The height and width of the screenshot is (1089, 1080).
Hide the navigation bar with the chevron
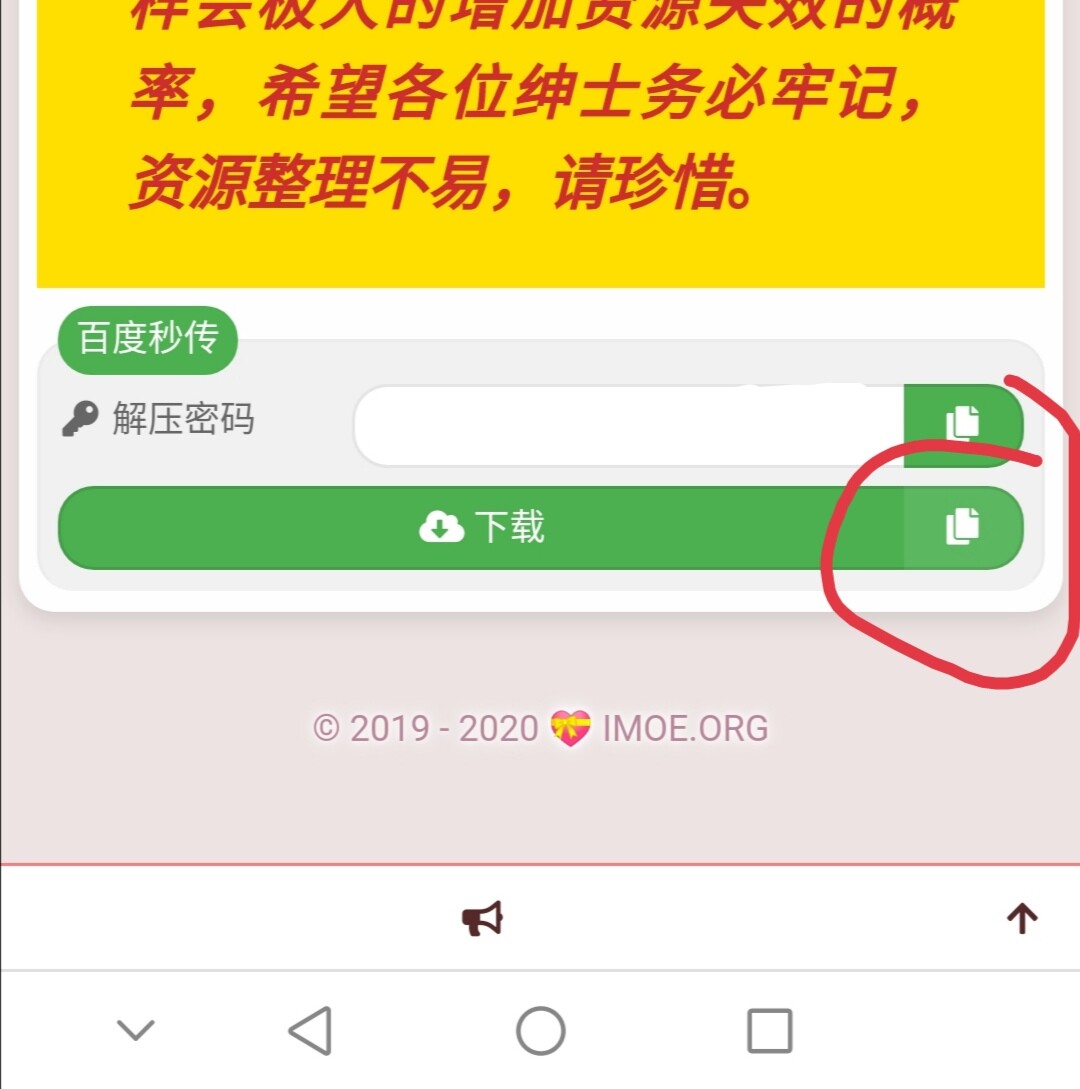tap(136, 1030)
